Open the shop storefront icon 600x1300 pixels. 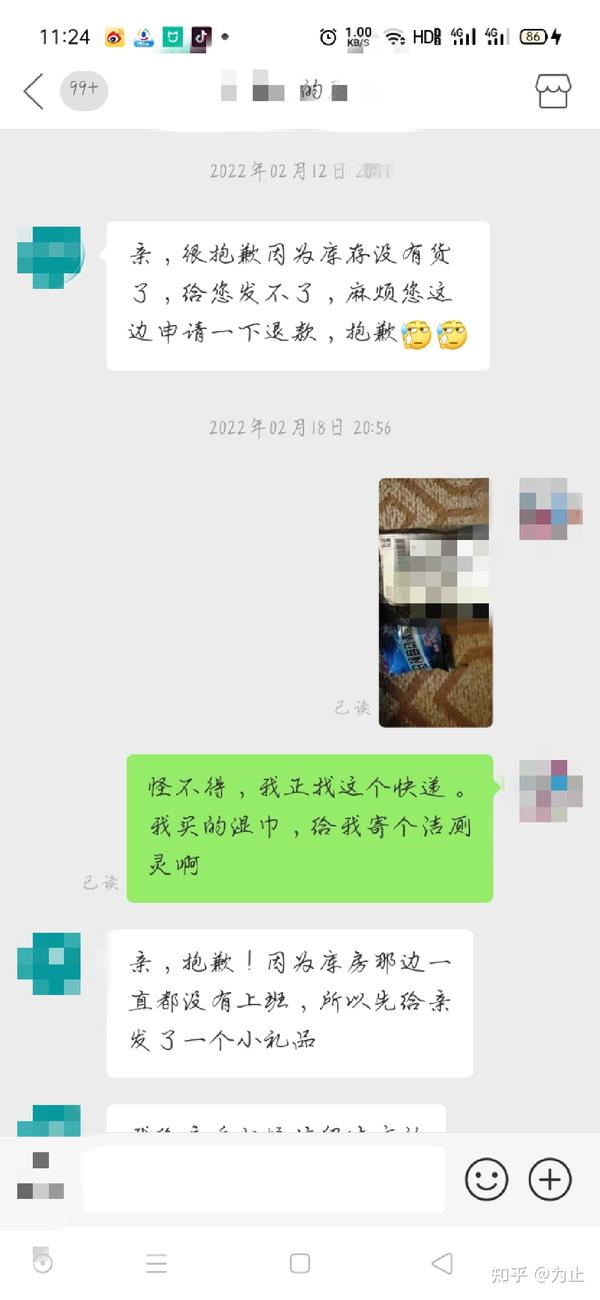[x=553, y=91]
